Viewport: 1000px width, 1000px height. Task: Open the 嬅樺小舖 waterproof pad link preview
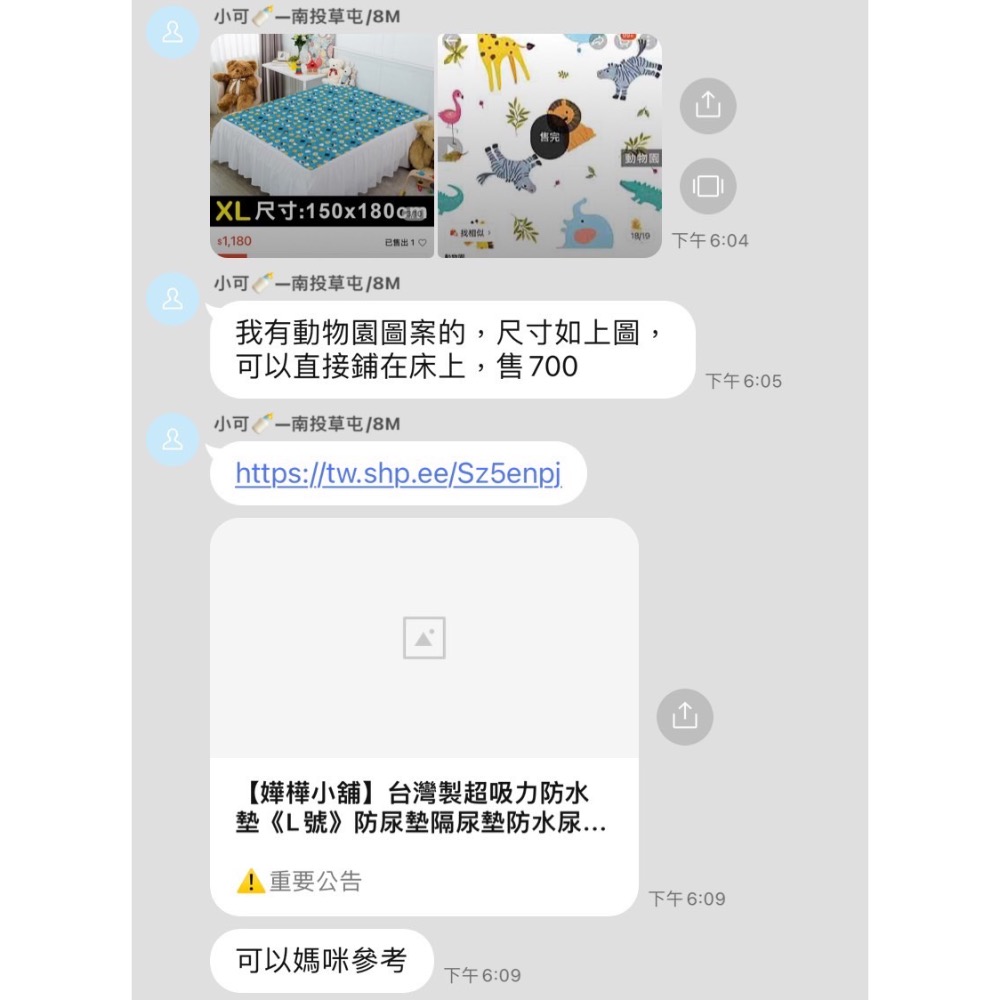[x=424, y=715]
